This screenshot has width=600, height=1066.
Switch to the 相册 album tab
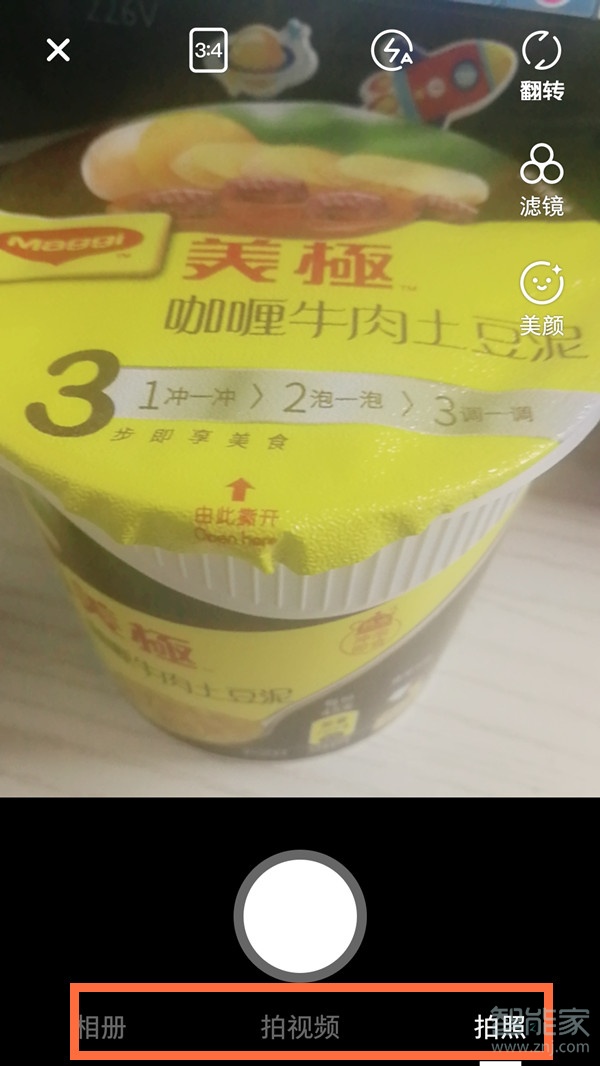(101, 1026)
